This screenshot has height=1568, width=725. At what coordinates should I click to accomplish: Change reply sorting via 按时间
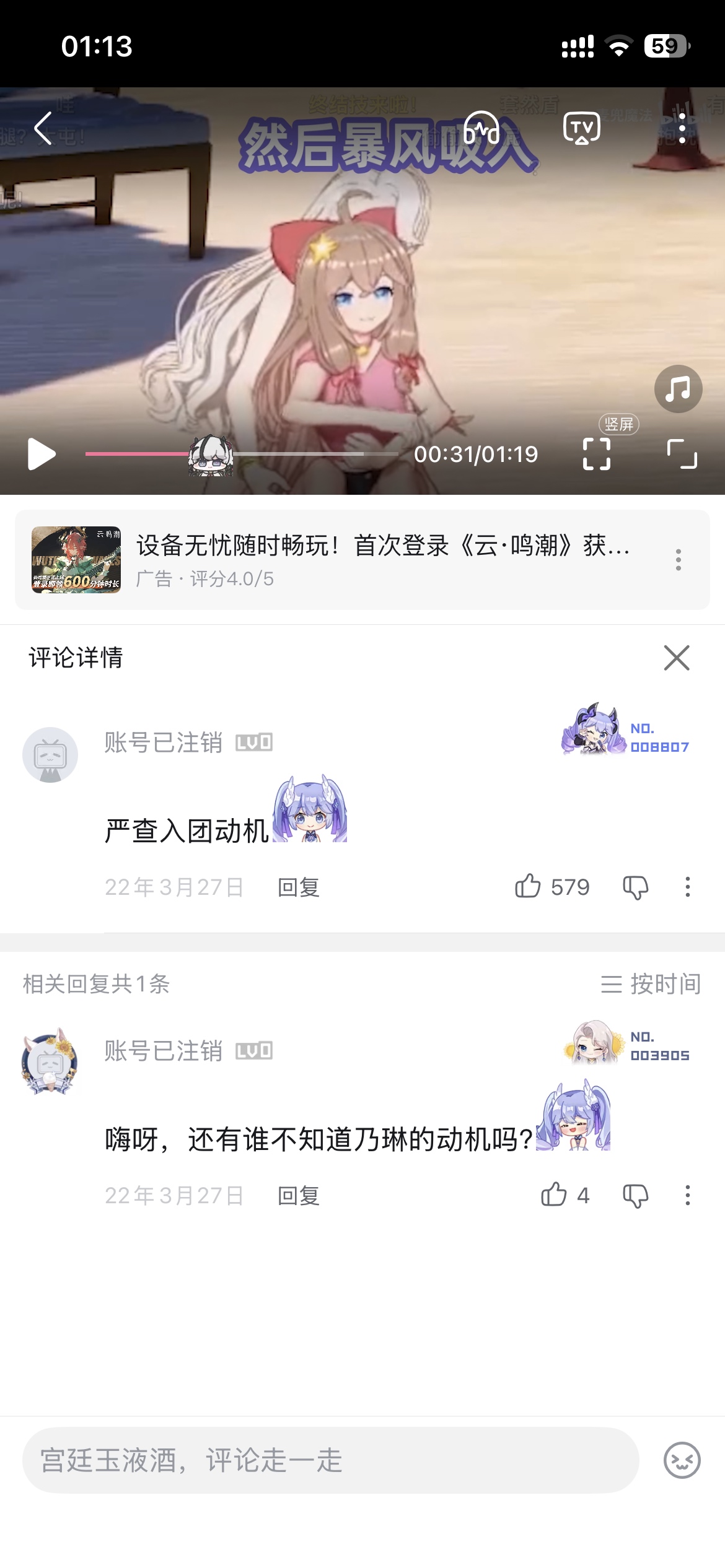[x=651, y=984]
